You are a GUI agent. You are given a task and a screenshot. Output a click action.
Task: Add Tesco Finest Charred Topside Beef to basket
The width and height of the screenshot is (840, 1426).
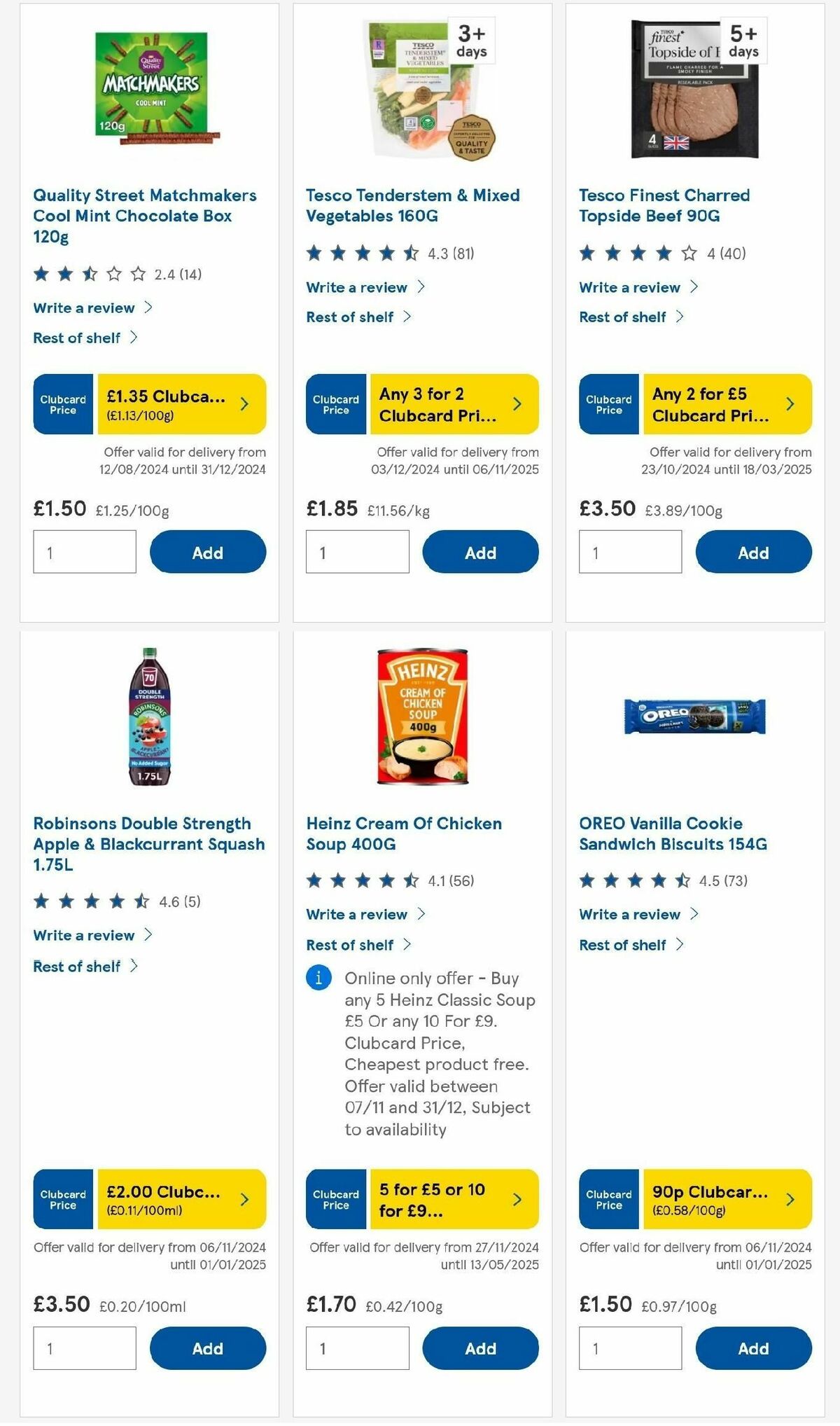pyautogui.click(x=752, y=552)
